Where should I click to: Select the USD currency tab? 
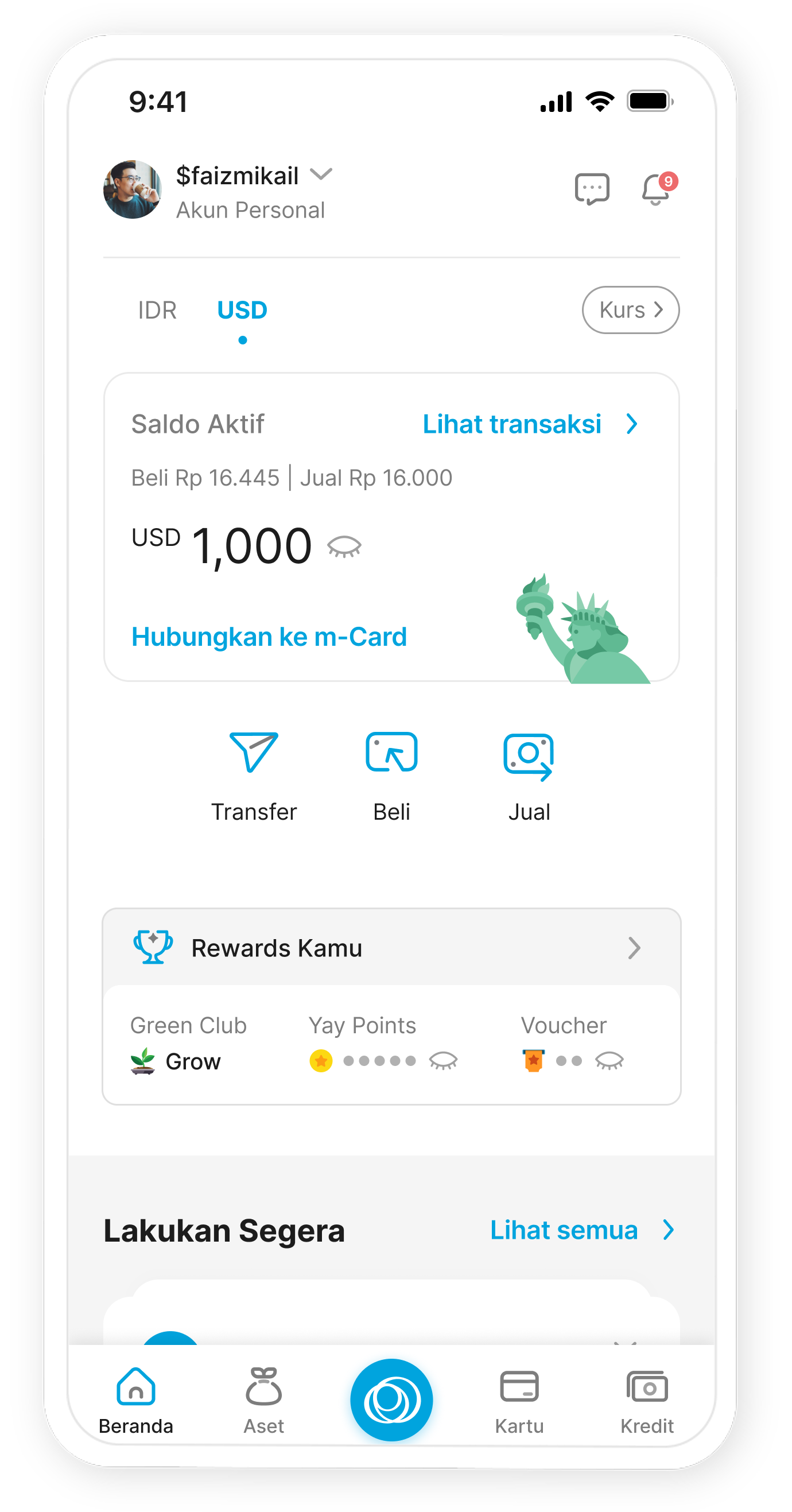coord(242,310)
